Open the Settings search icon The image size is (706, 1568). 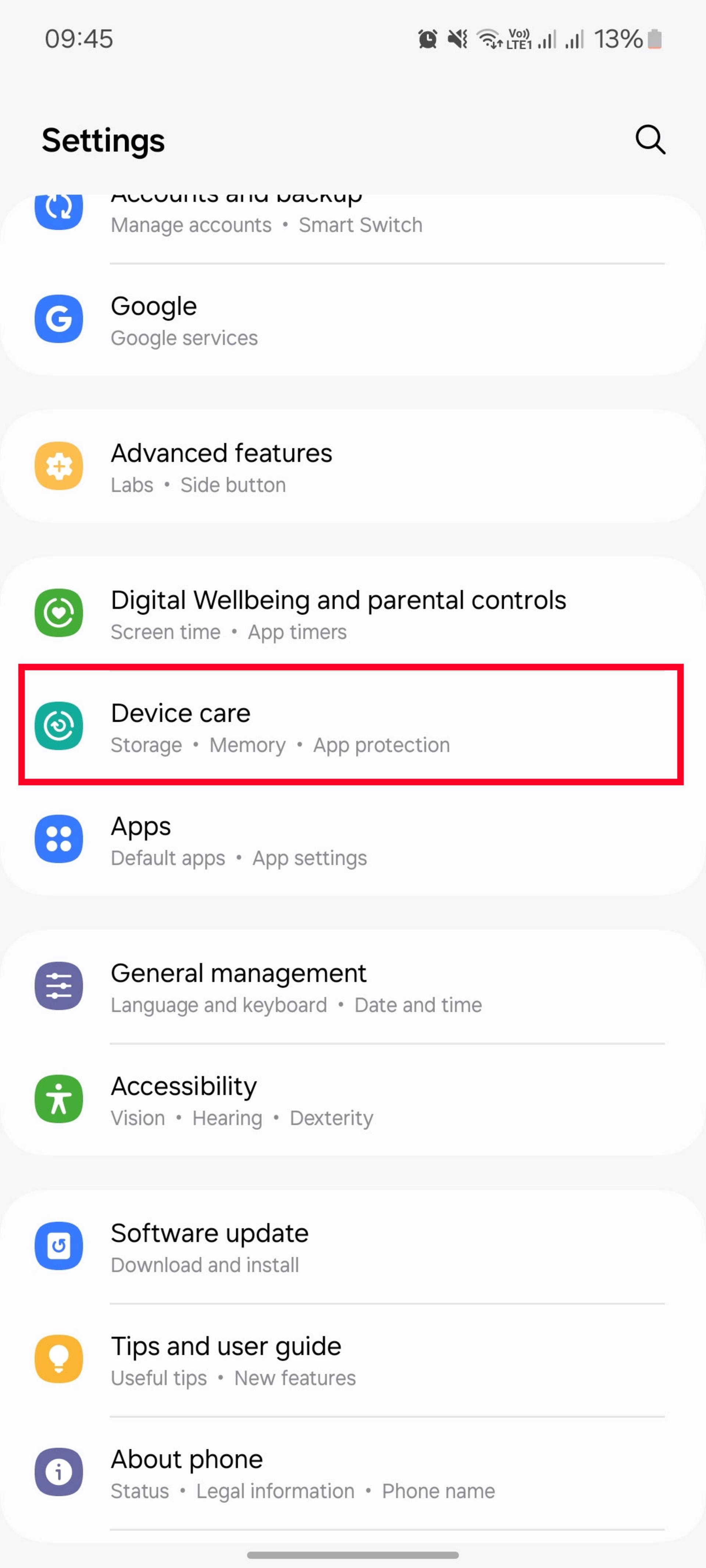pos(650,140)
